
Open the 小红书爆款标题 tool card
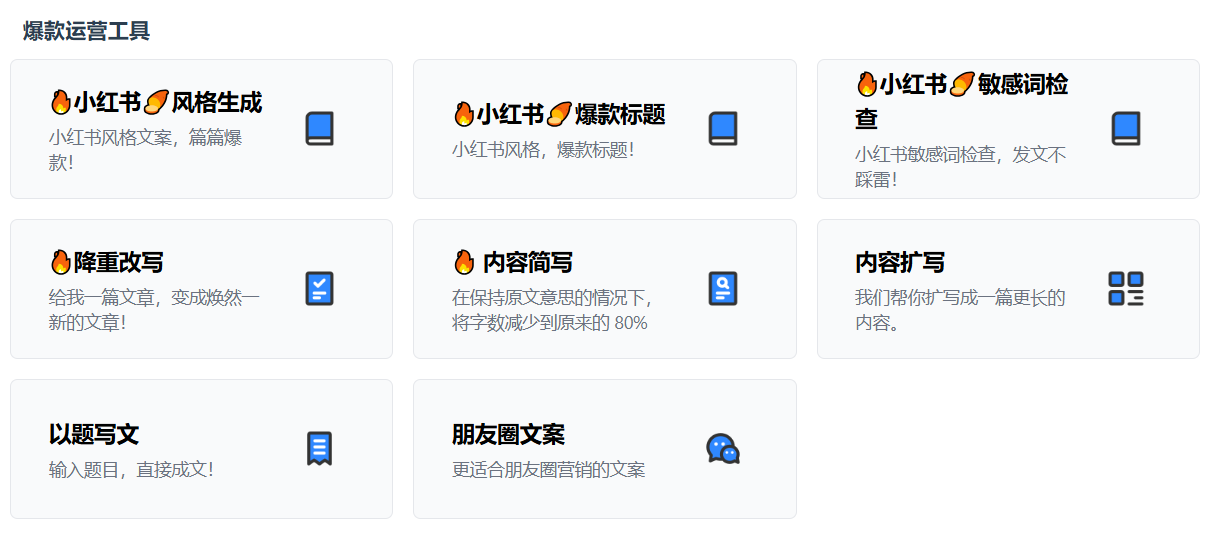pyautogui.click(x=604, y=129)
